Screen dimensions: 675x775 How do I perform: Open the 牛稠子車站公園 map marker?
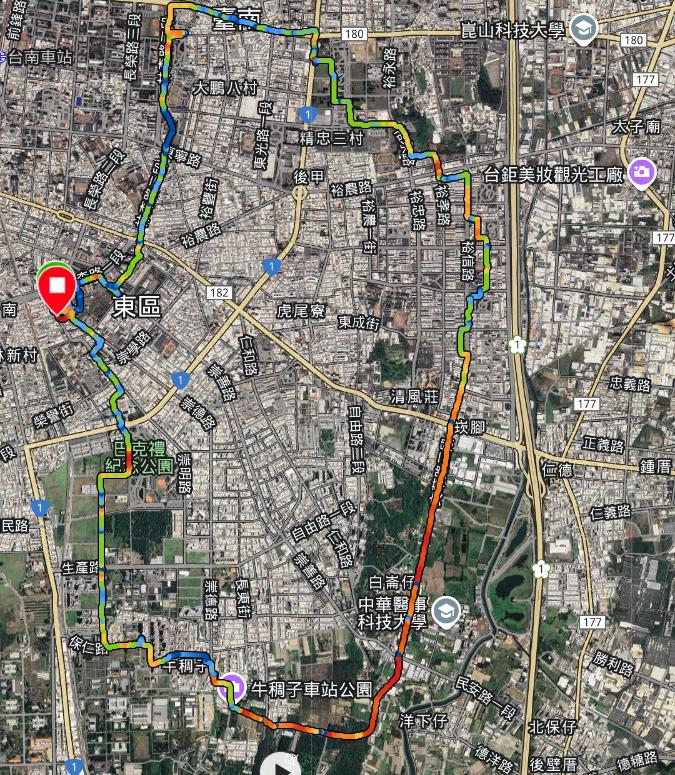pos(232,687)
